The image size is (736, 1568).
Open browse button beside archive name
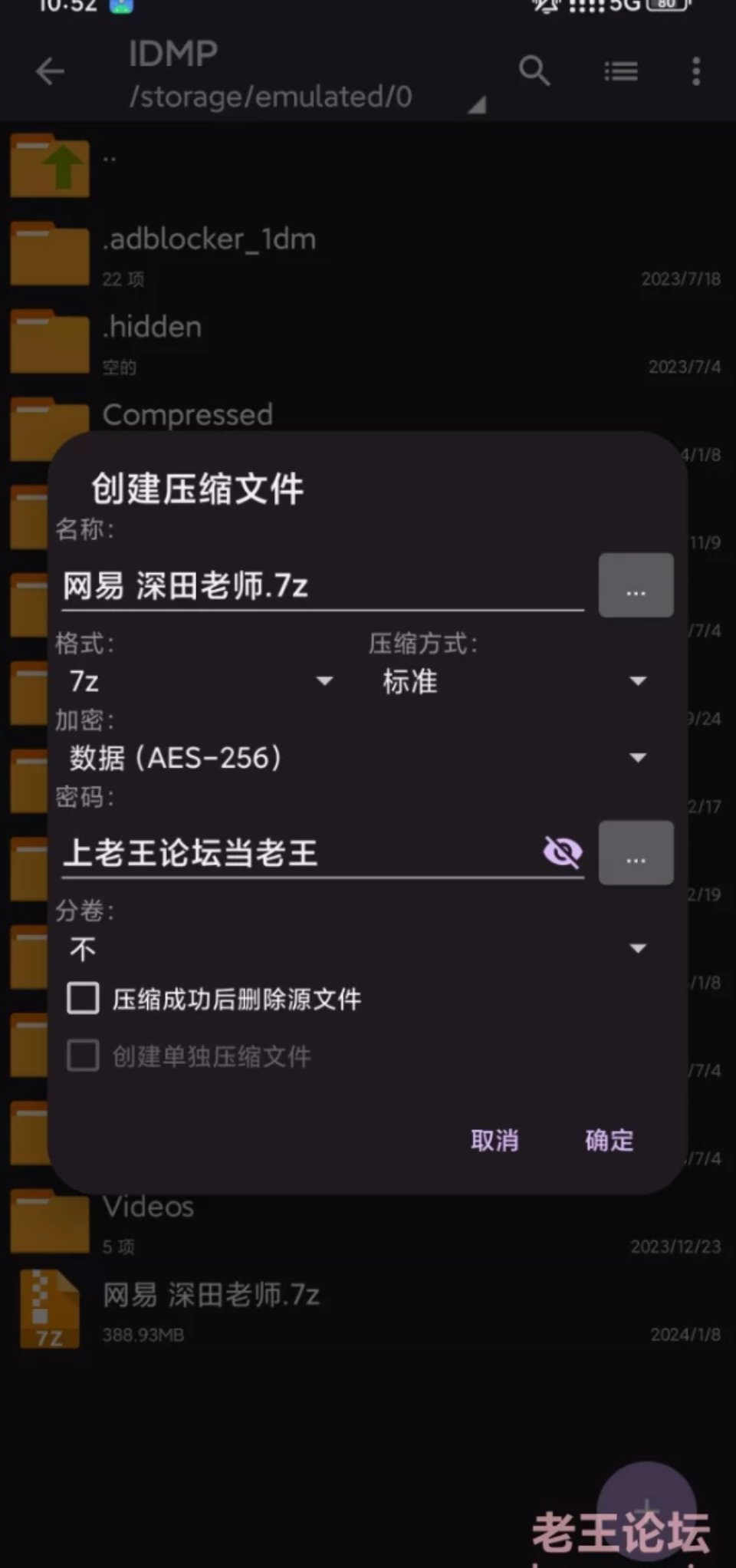tap(636, 585)
